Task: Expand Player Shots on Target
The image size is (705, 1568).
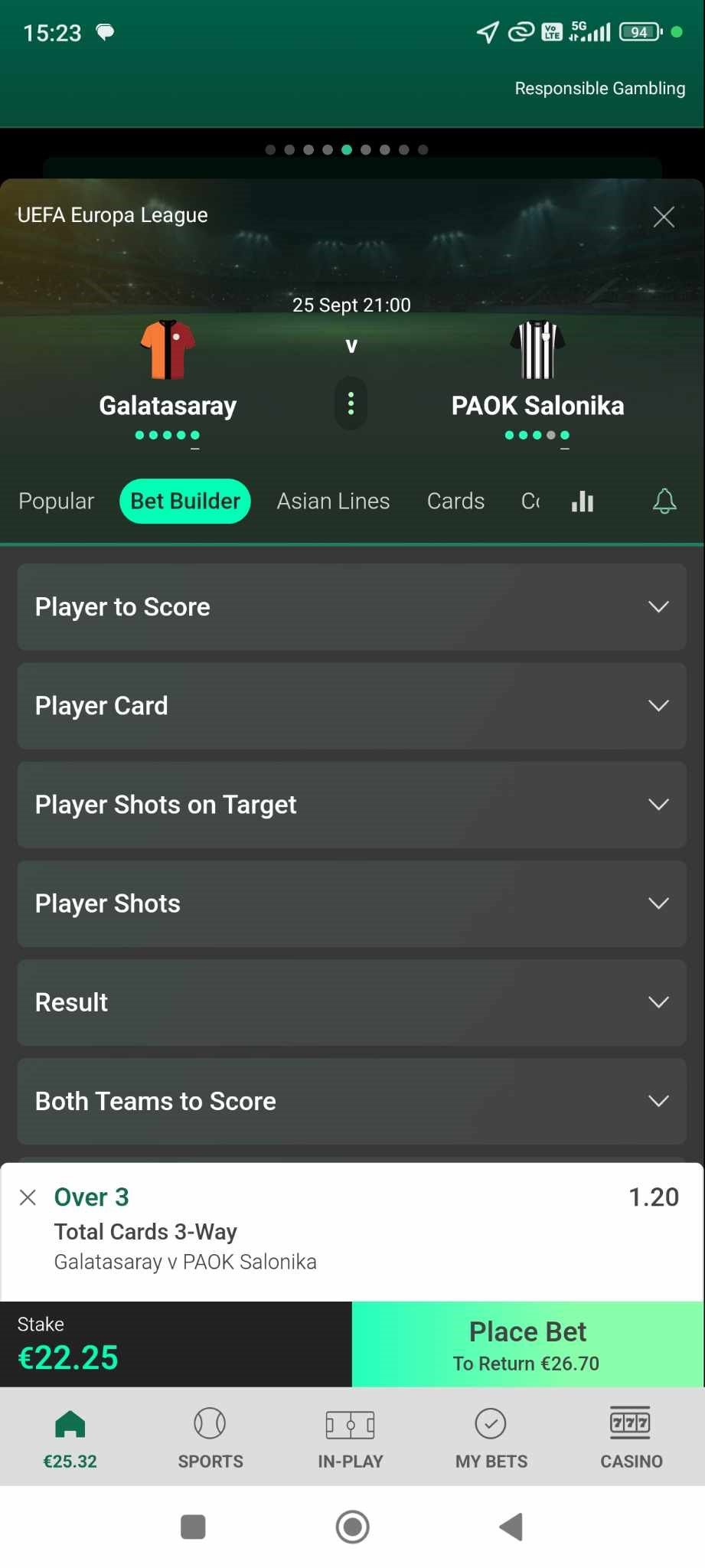Action: tap(351, 805)
